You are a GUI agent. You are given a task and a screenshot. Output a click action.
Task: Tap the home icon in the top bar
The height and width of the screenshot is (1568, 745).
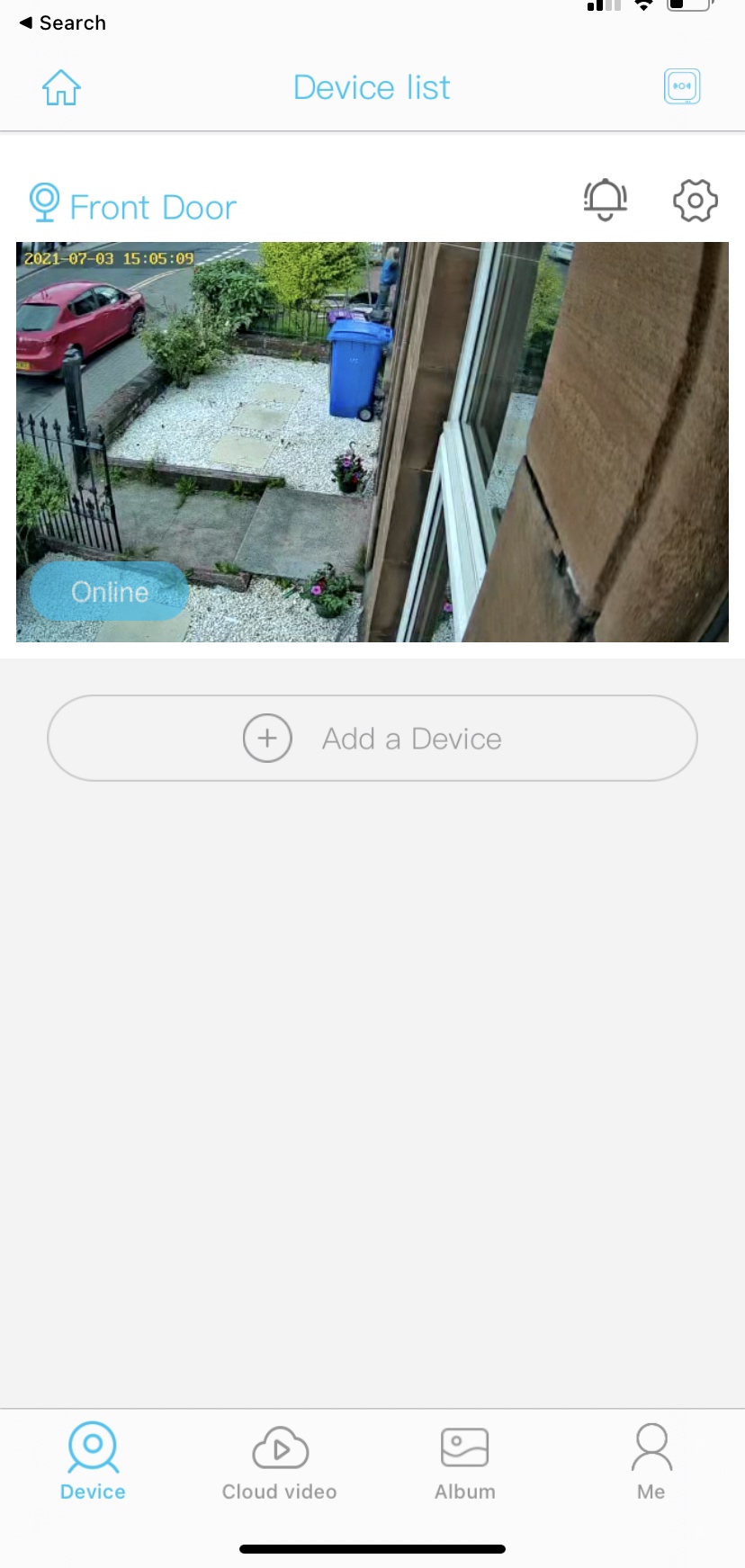(61, 87)
